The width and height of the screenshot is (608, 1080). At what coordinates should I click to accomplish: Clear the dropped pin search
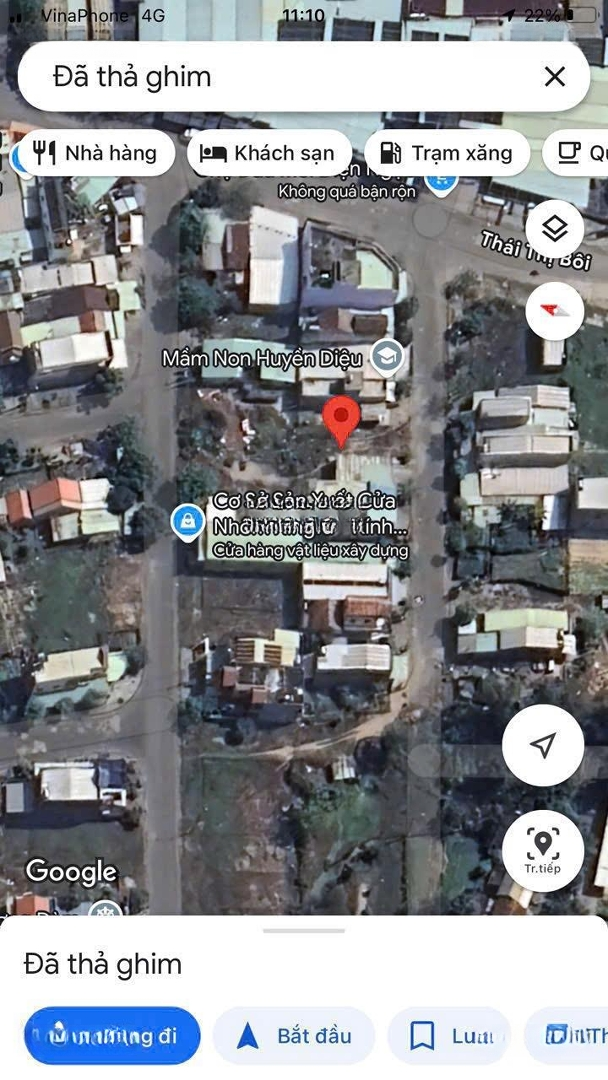point(555,76)
